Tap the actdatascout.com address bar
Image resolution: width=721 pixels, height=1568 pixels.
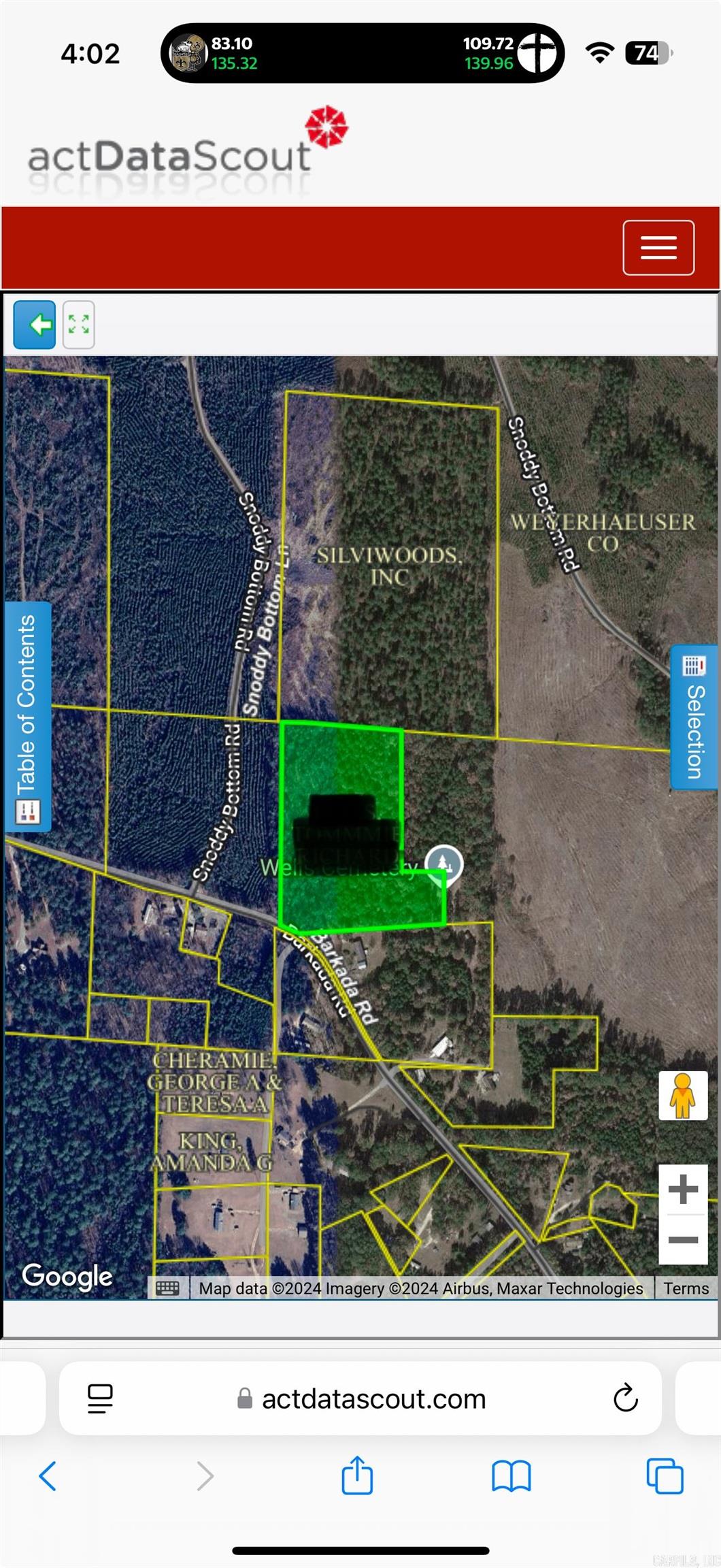pyautogui.click(x=360, y=1399)
